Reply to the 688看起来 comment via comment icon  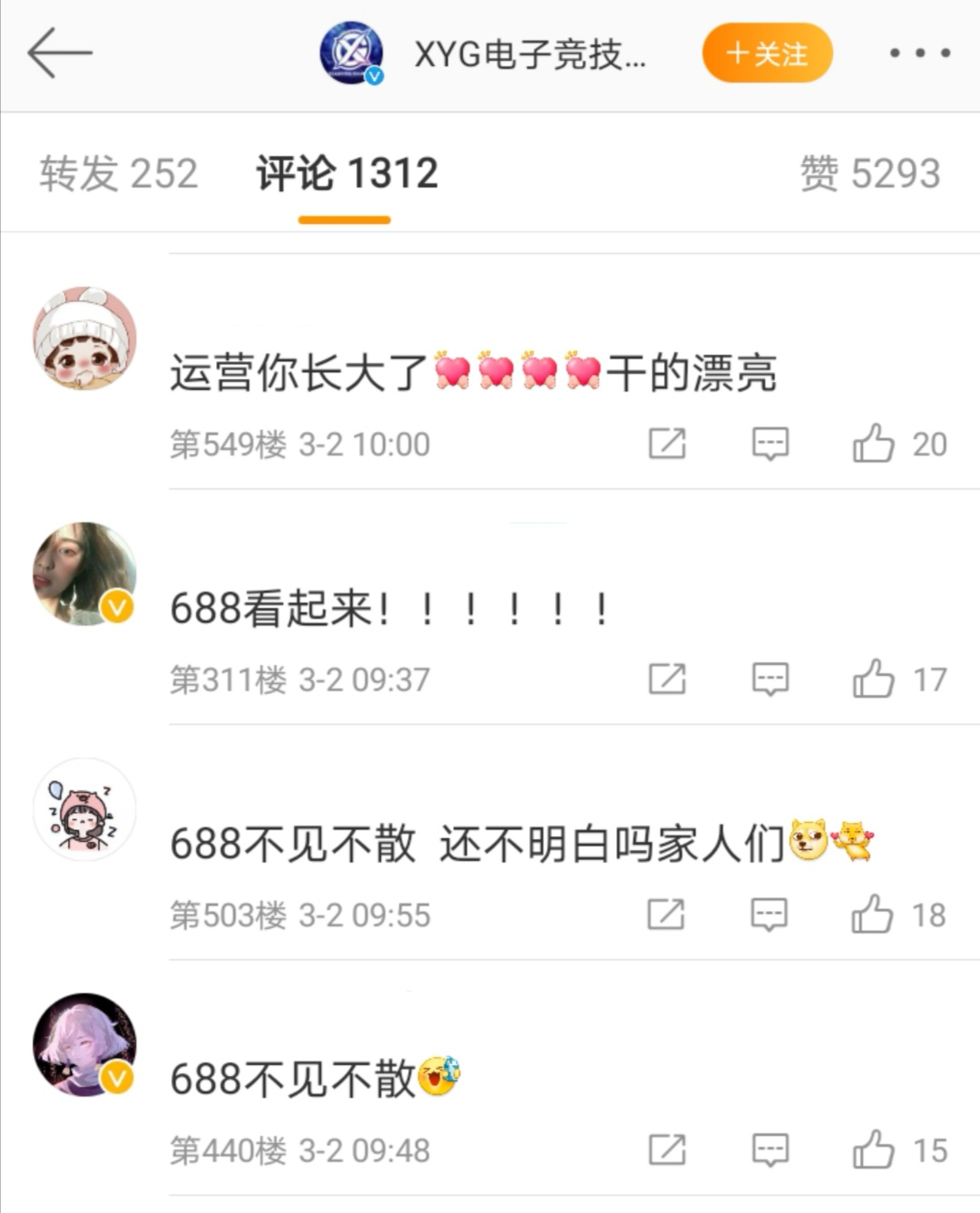769,680
